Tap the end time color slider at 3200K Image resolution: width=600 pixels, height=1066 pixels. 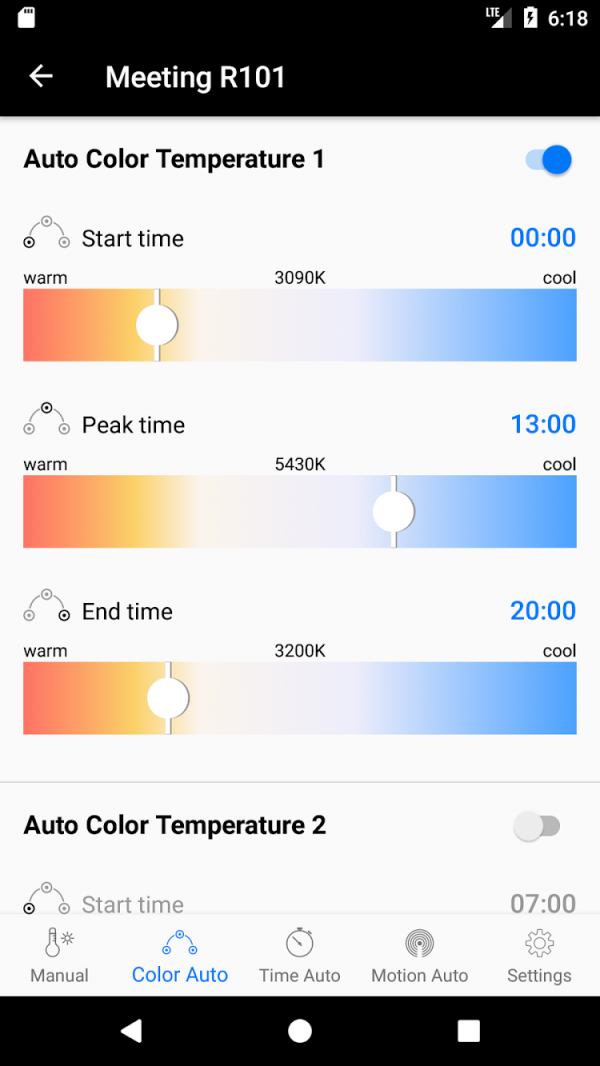(x=168, y=698)
